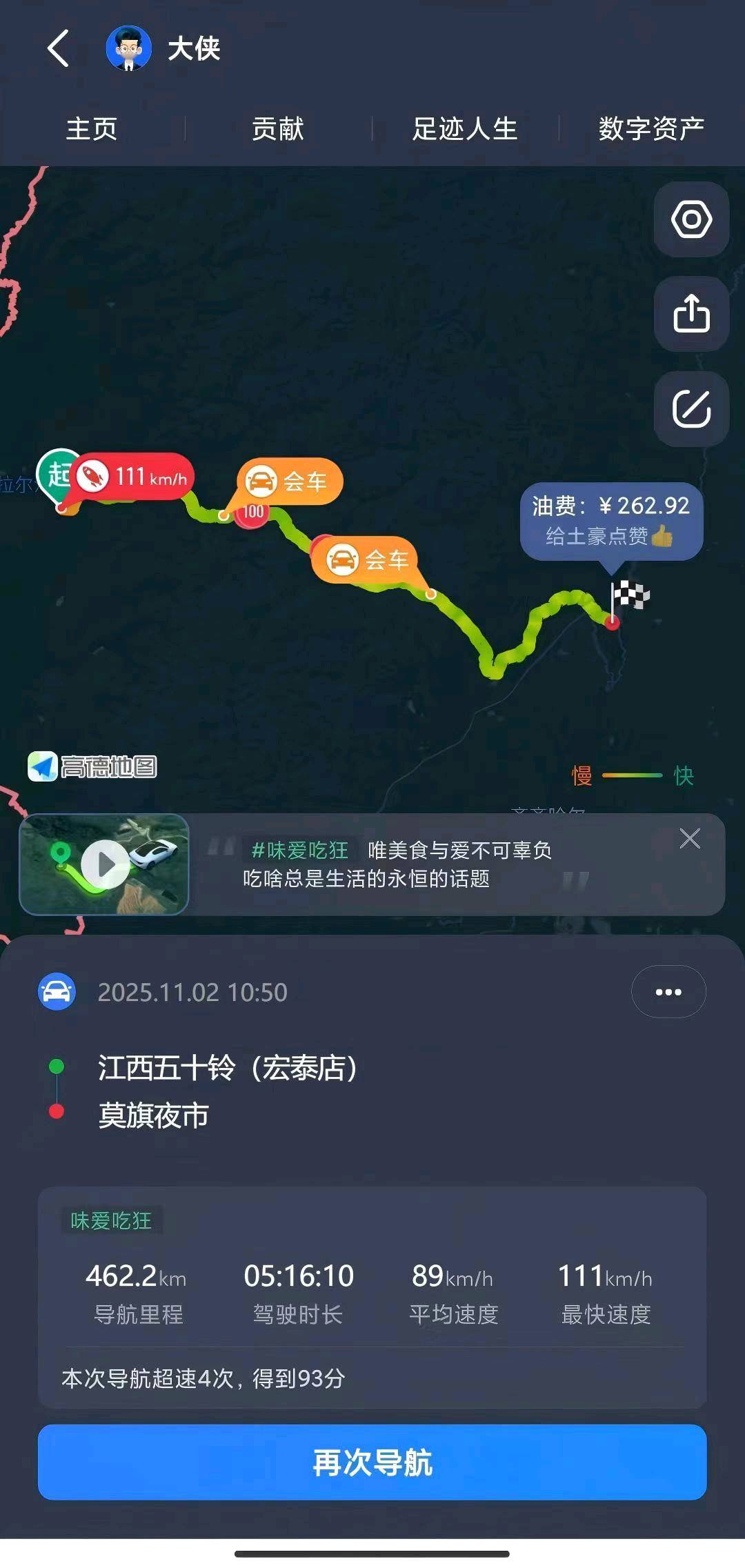Image resolution: width=745 pixels, height=1568 pixels.
Task: Play the route replay video
Action: point(105,864)
